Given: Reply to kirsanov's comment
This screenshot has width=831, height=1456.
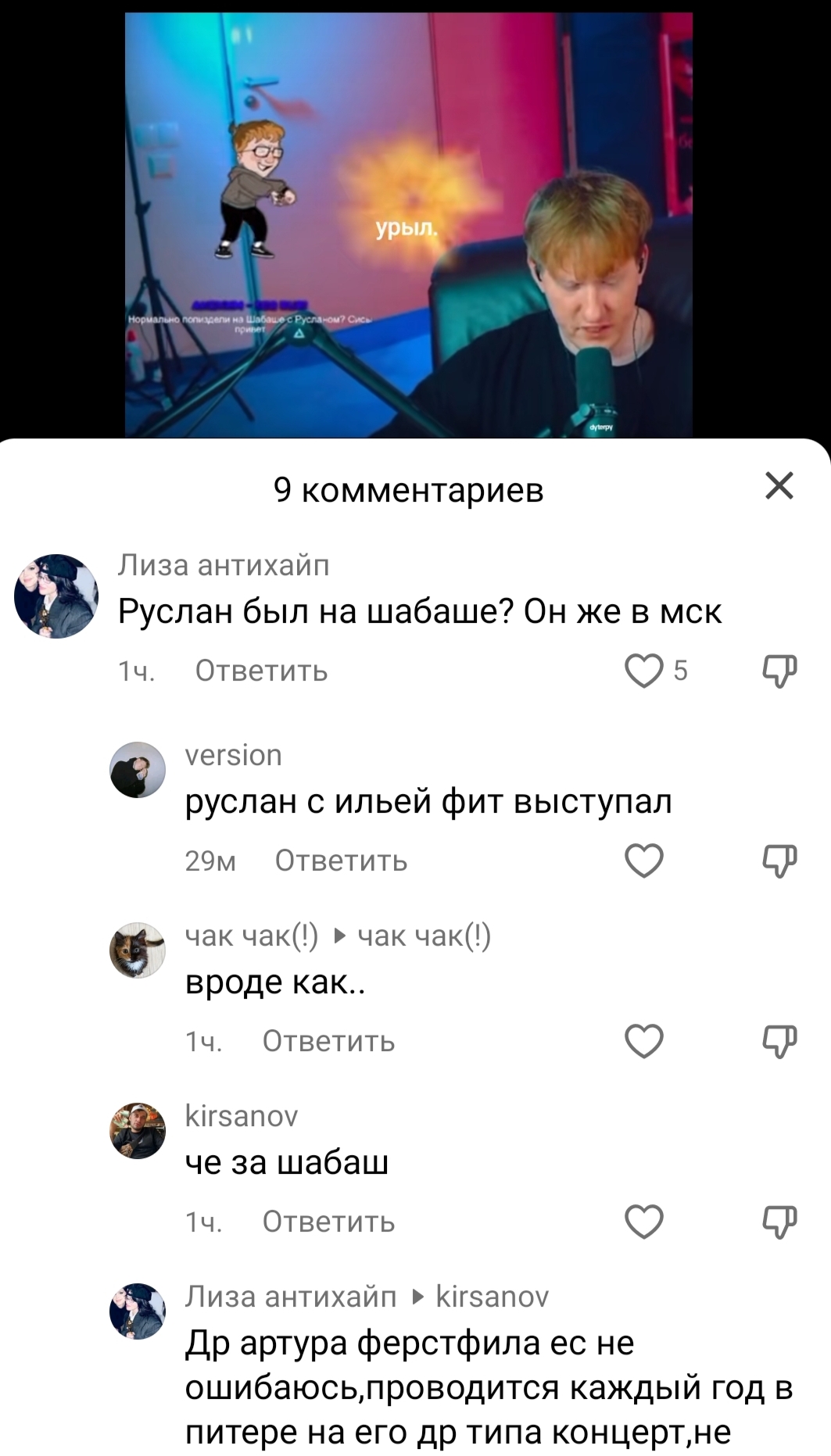Looking at the screenshot, I should point(328,1222).
